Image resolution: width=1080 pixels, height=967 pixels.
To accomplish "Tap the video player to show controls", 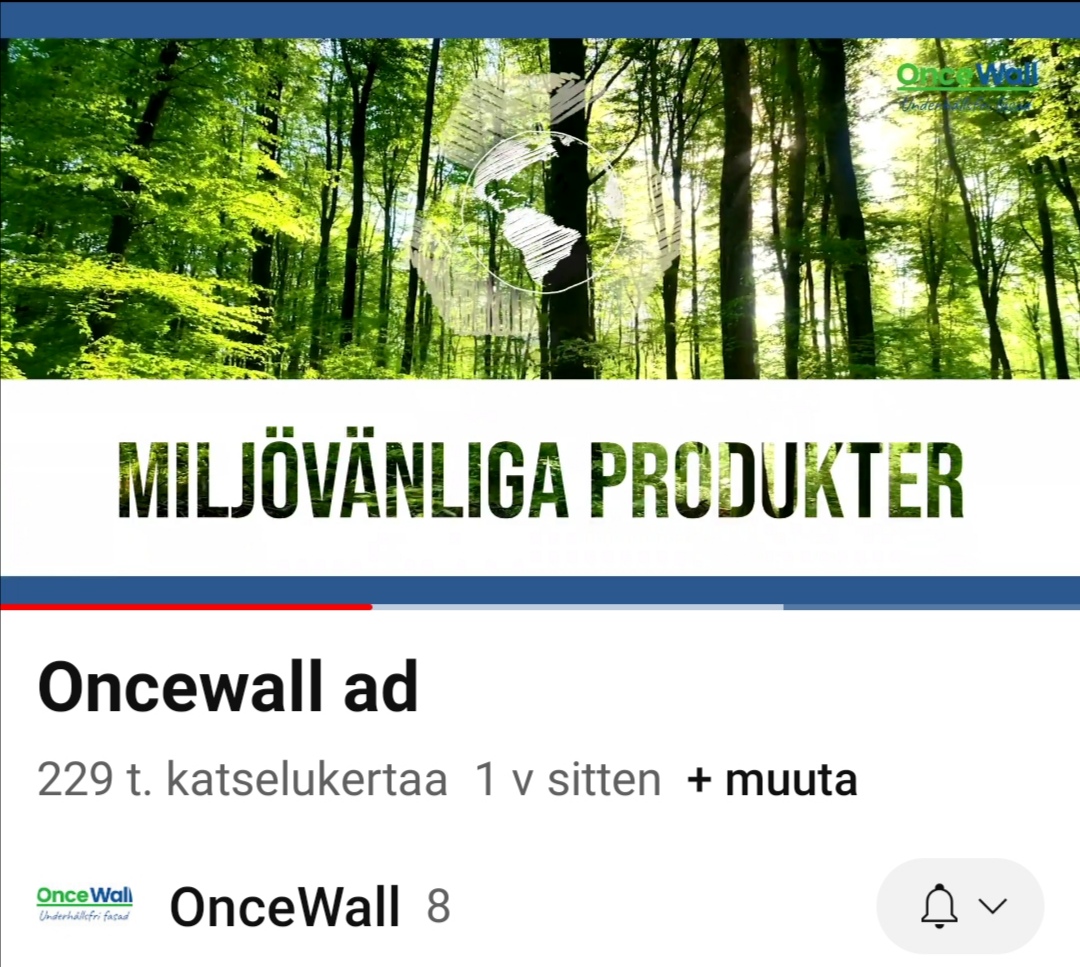I will tap(540, 300).
